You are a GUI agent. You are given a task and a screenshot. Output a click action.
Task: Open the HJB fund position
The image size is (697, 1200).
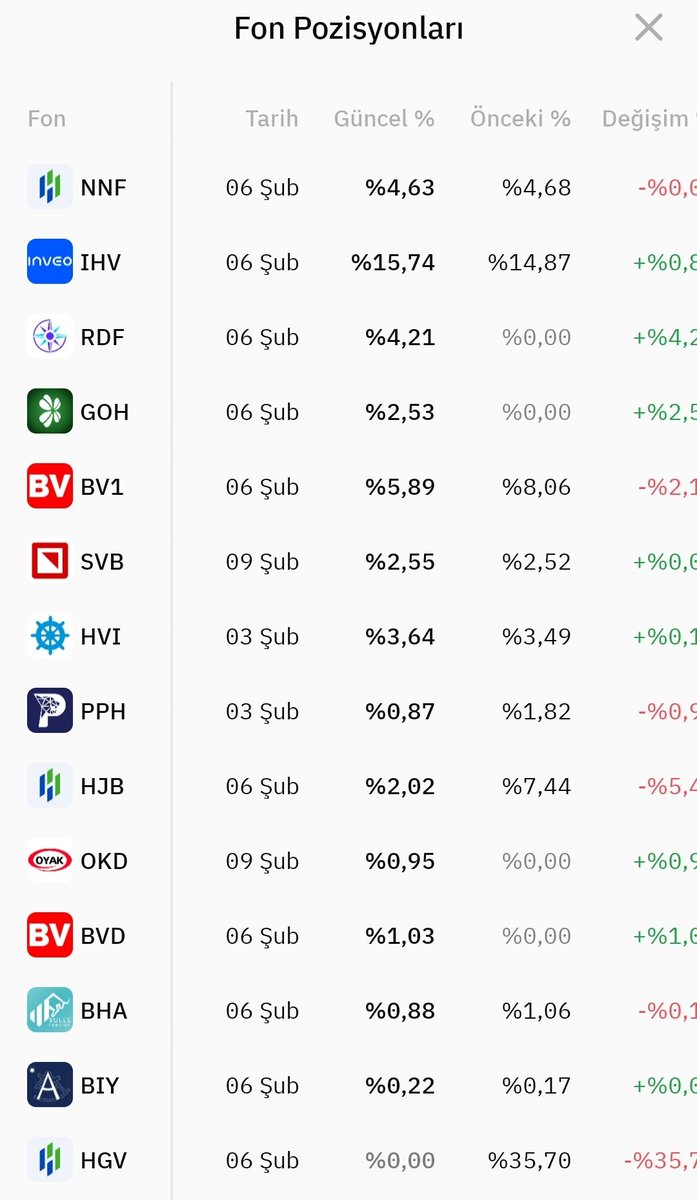pos(102,787)
